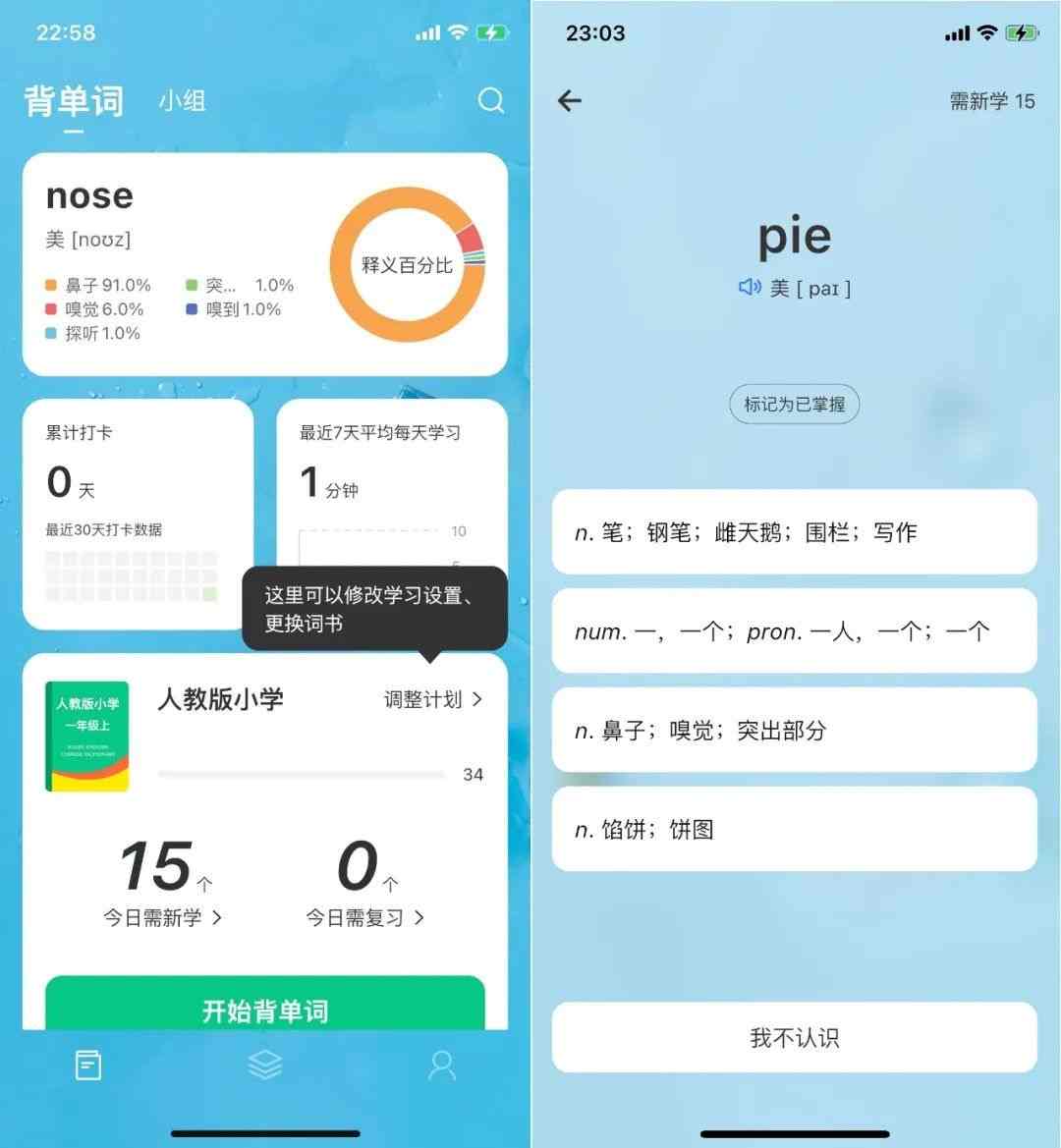The width and height of the screenshot is (1061, 1148).
Task: Choose the answer n. 鼻子;嗅觉;突出部分
Action: [x=794, y=731]
